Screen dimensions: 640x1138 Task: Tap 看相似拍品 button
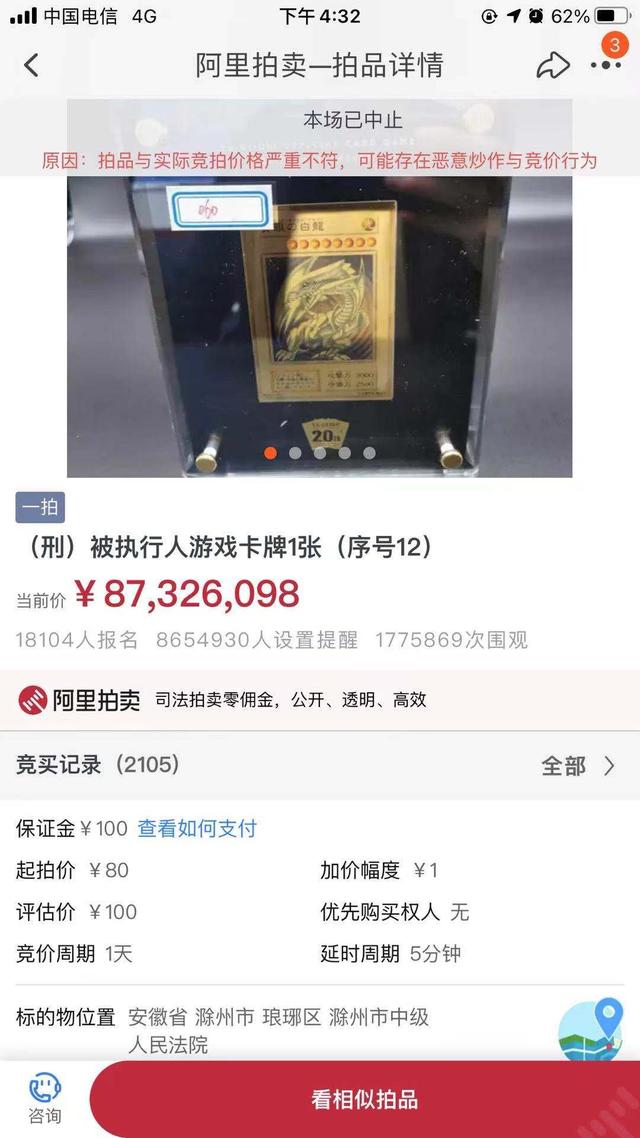[364, 1100]
